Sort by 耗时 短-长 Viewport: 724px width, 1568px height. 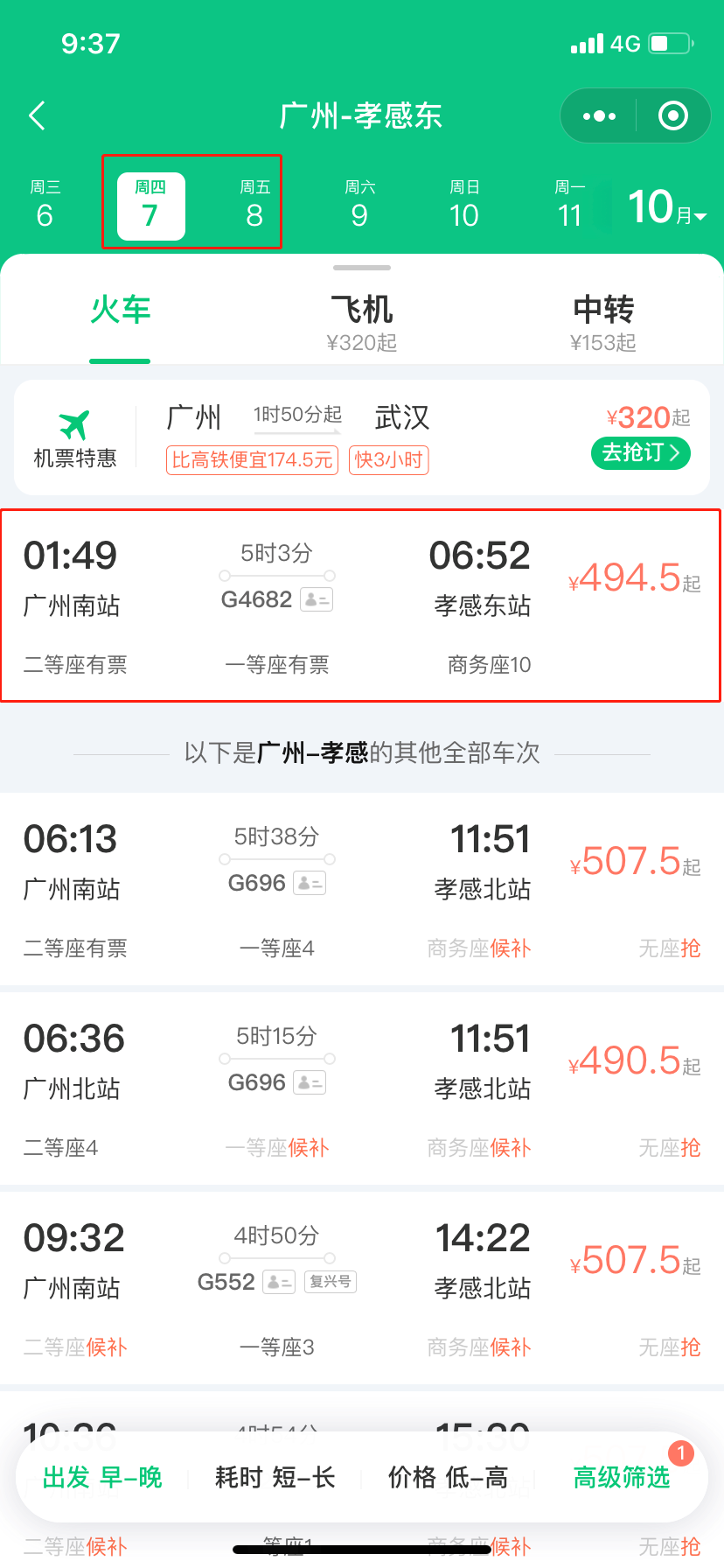tap(275, 1478)
